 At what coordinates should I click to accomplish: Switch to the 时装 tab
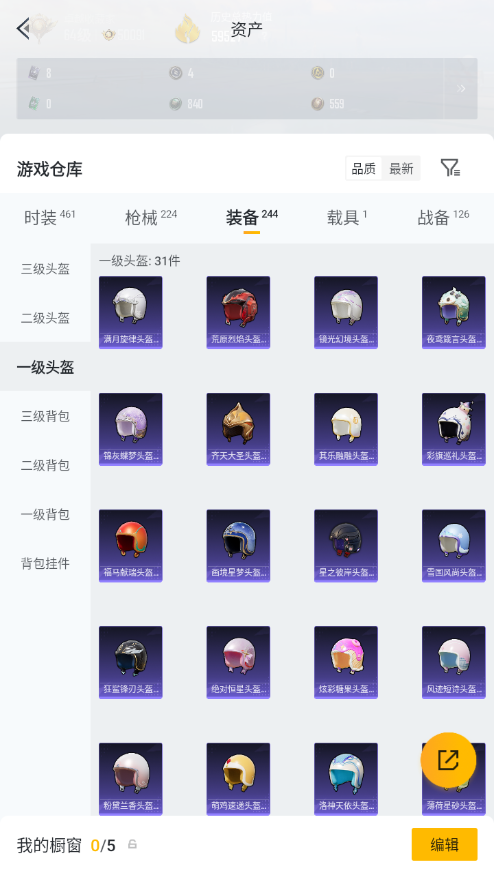(x=50, y=217)
